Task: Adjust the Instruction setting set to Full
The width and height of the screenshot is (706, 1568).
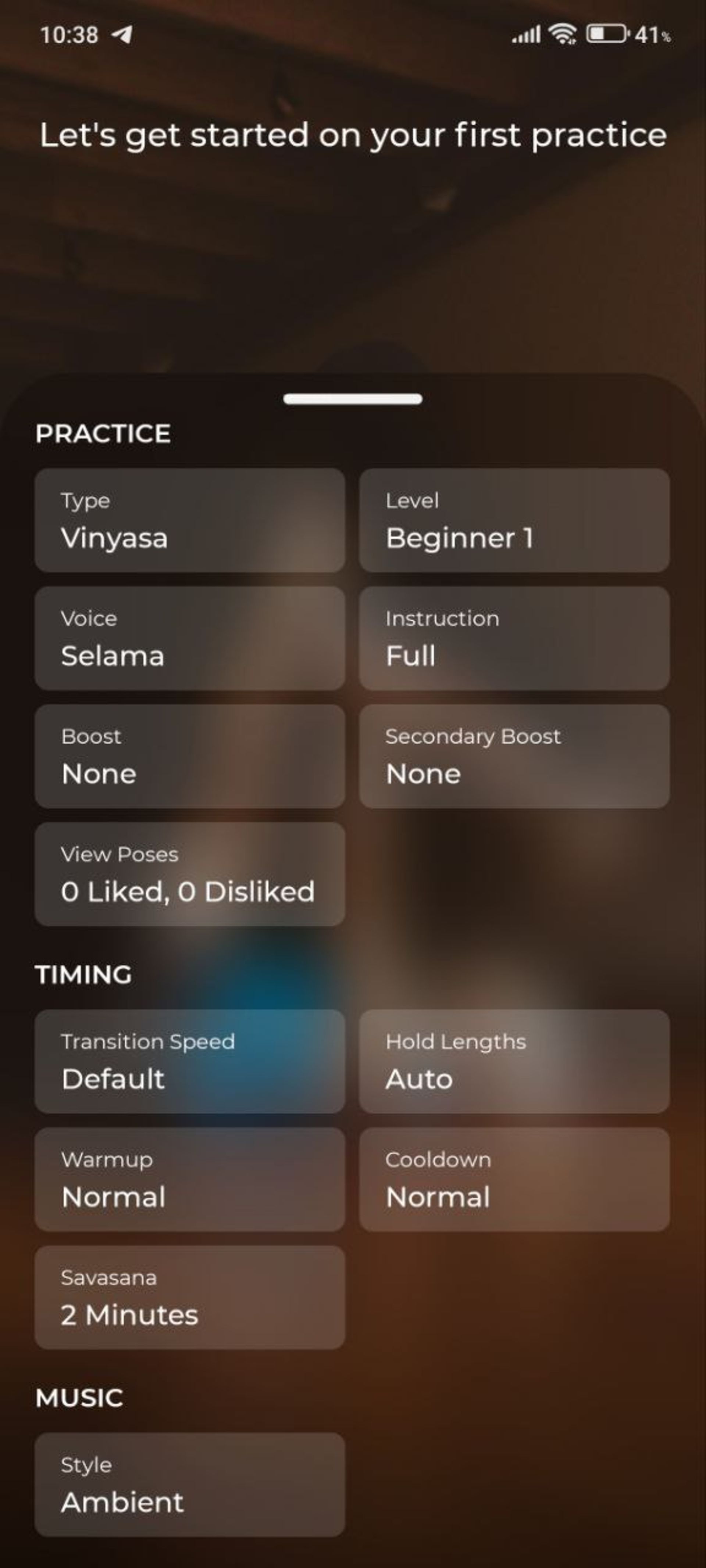Action: pyautogui.click(x=514, y=639)
